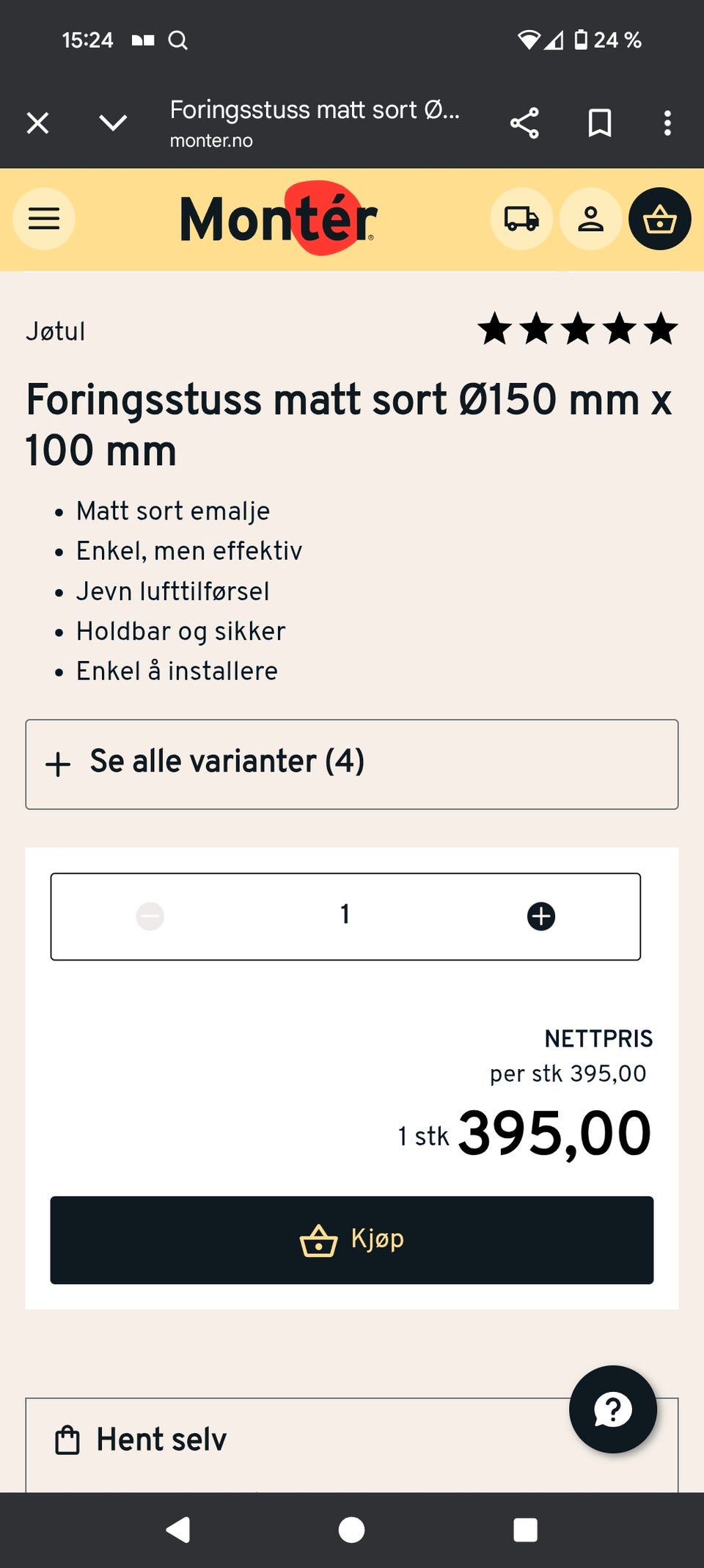The image size is (704, 1568).
Task: Tap the Kjøp button
Action: 351,1240
